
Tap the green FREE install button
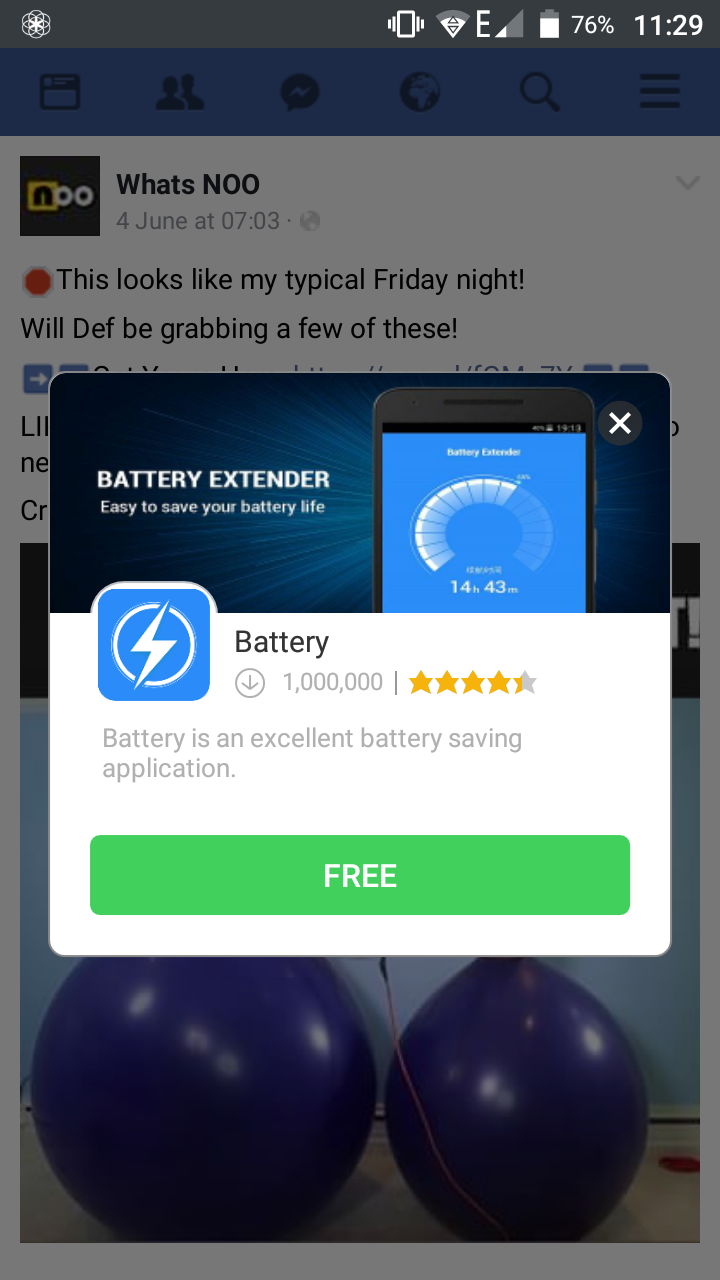[x=360, y=875]
